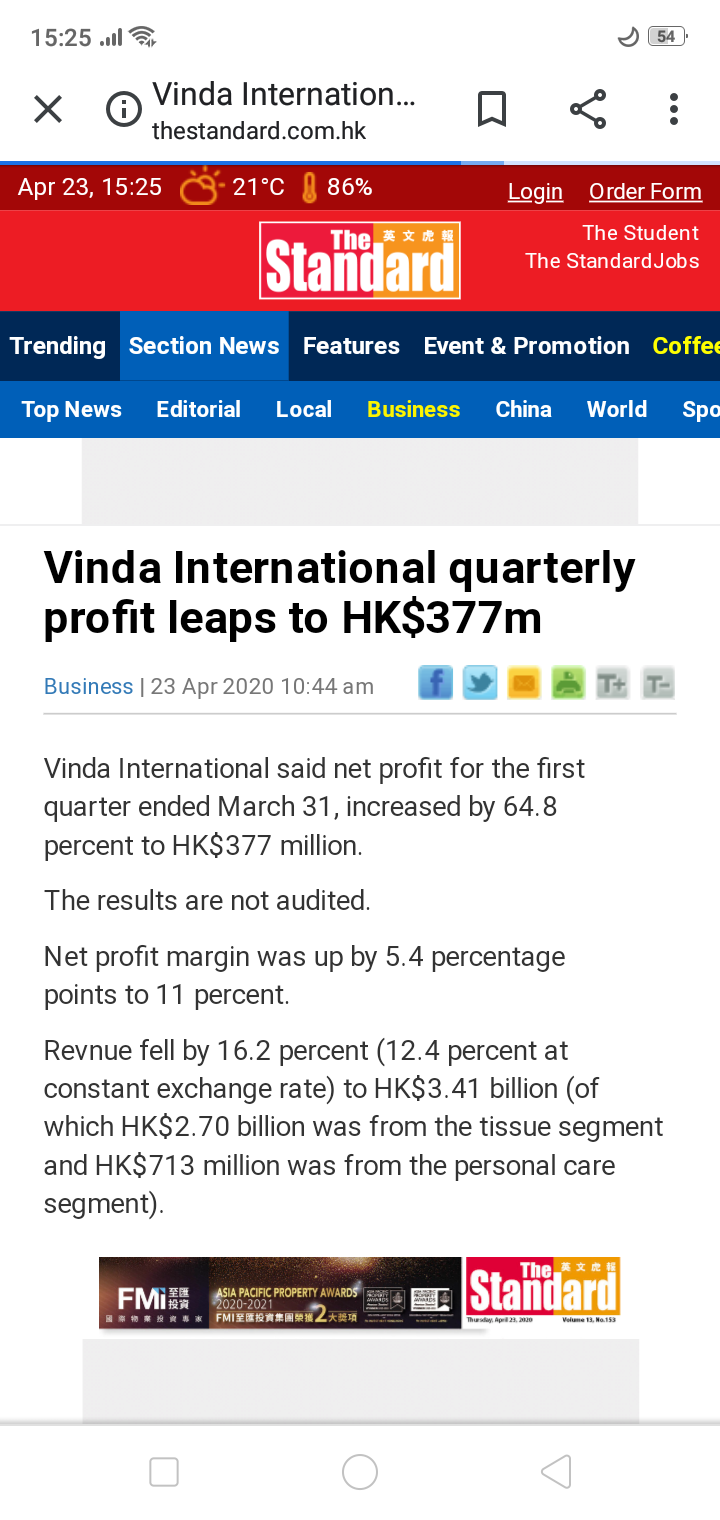Share this page
720x1520 pixels.
588,109
